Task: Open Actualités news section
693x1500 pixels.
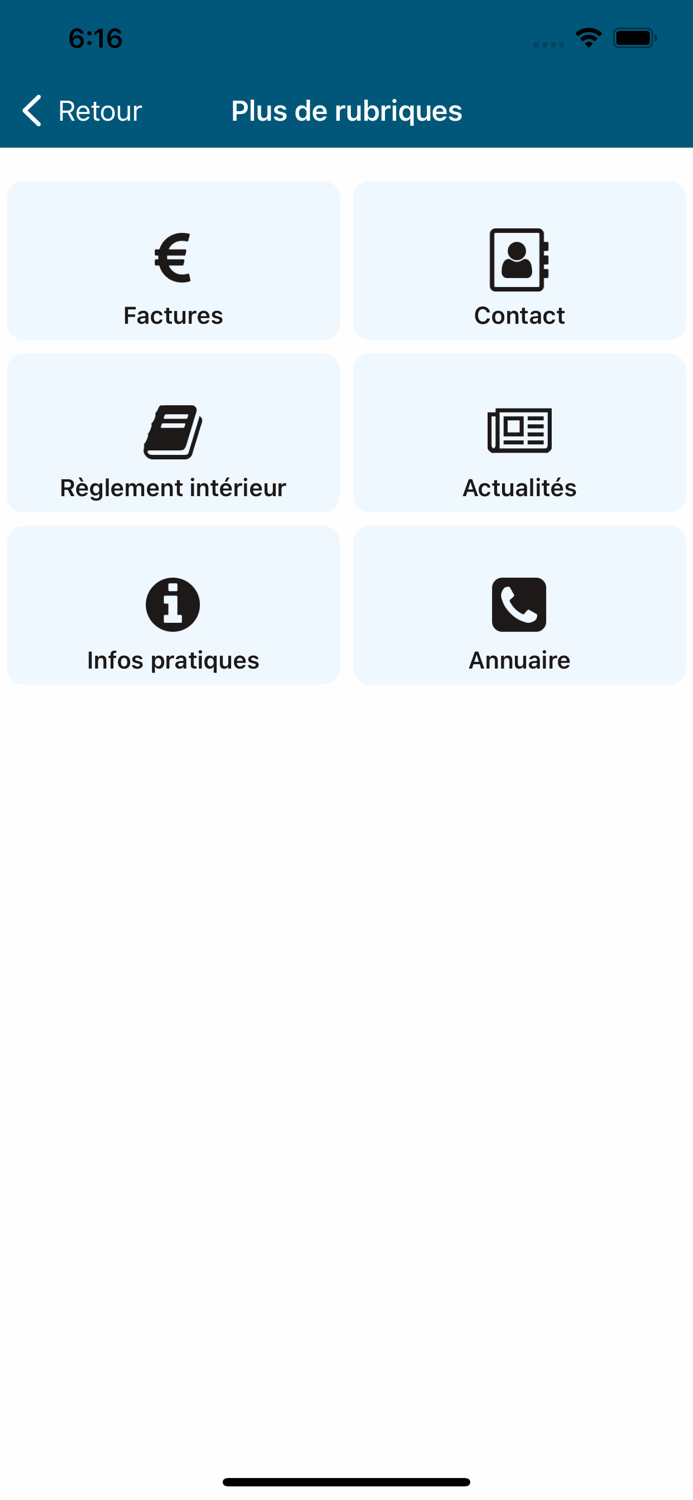Action: [x=519, y=433]
